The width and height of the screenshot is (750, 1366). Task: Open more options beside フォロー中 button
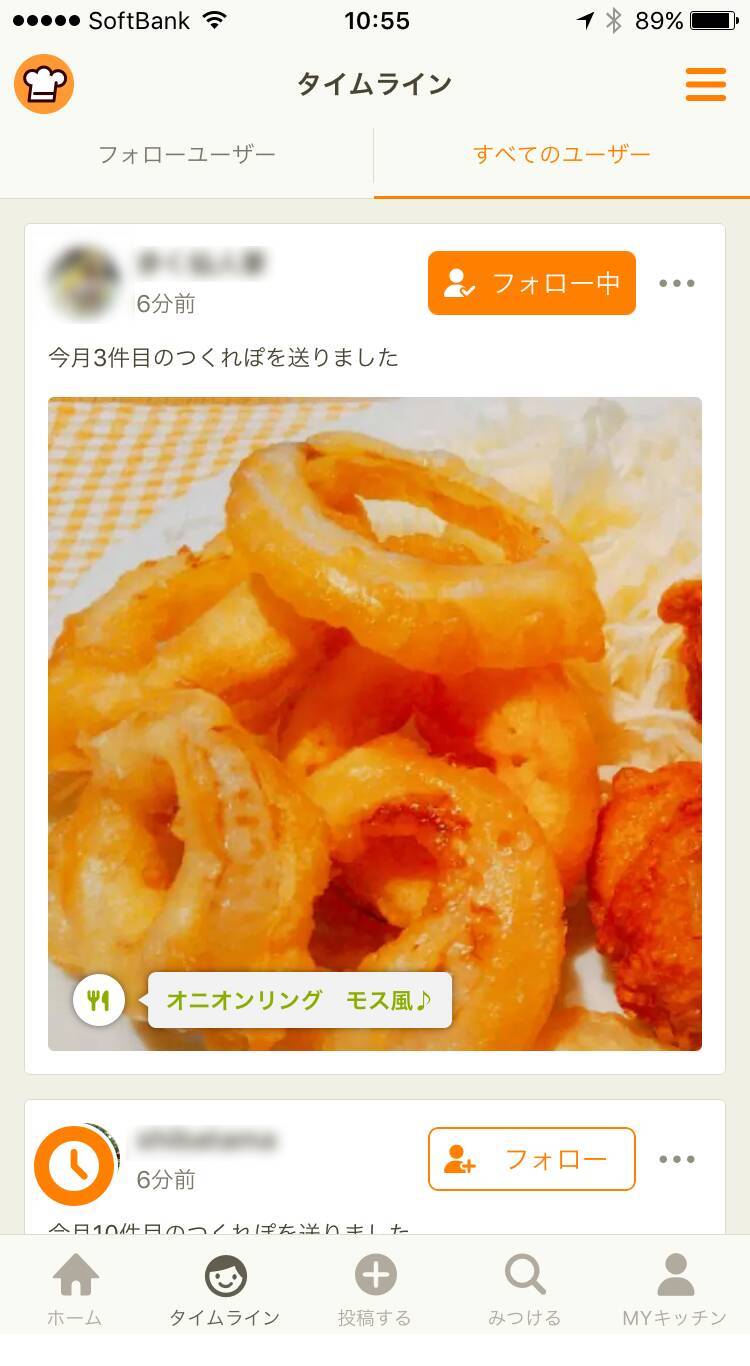(677, 283)
